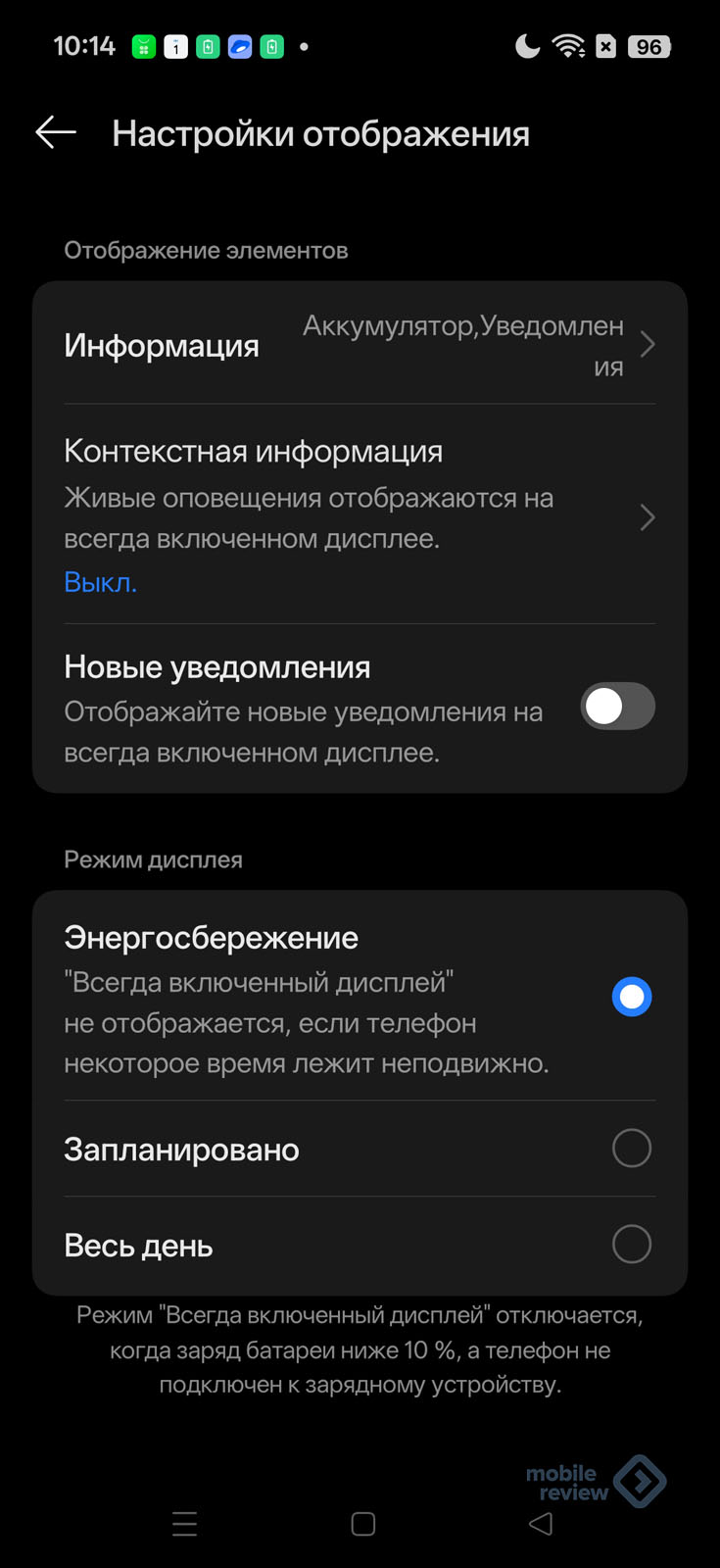Enable the Новые уведомления switch
The image size is (720, 1568).
(x=617, y=707)
